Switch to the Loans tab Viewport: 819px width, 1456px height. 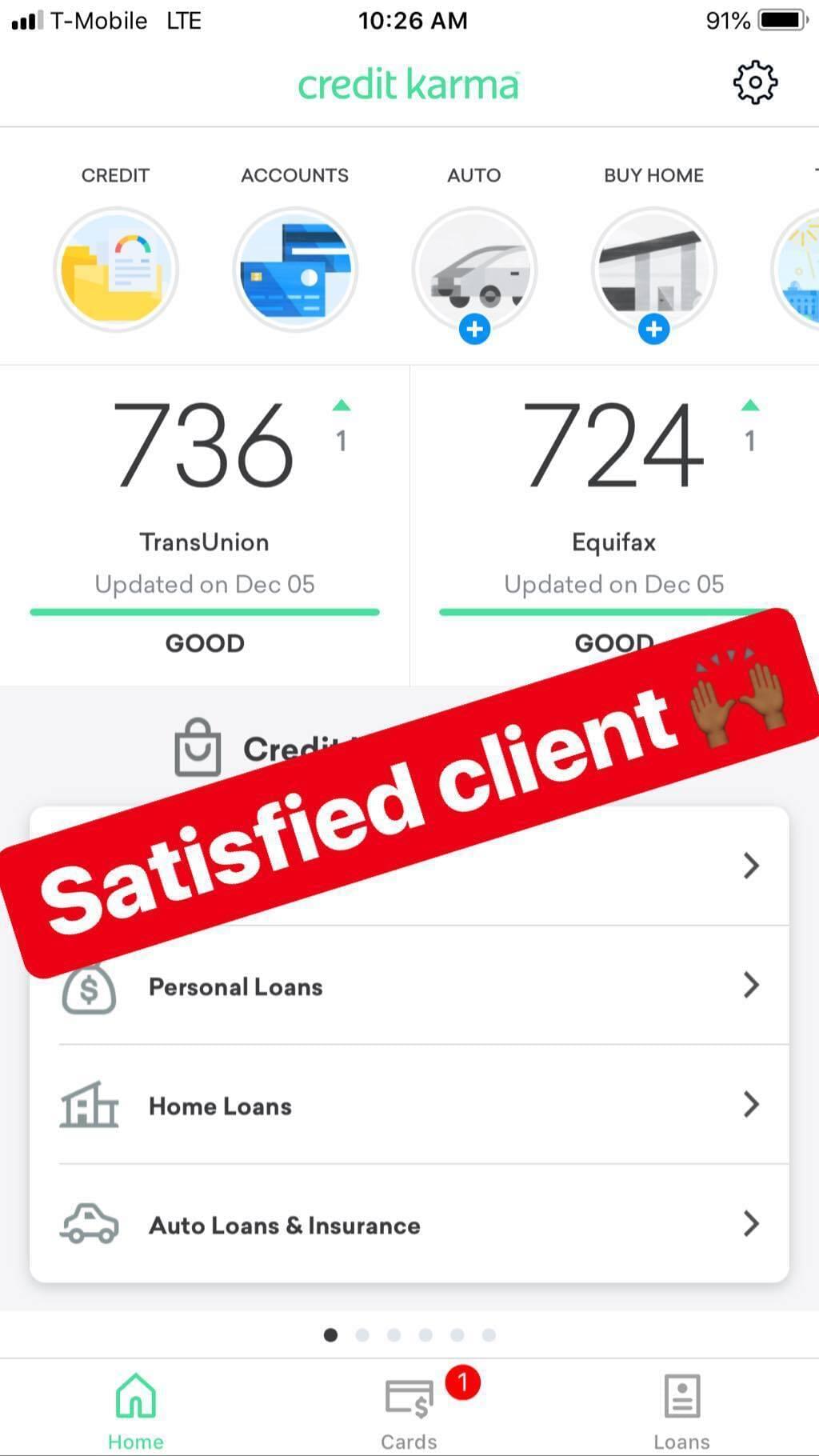681,1412
